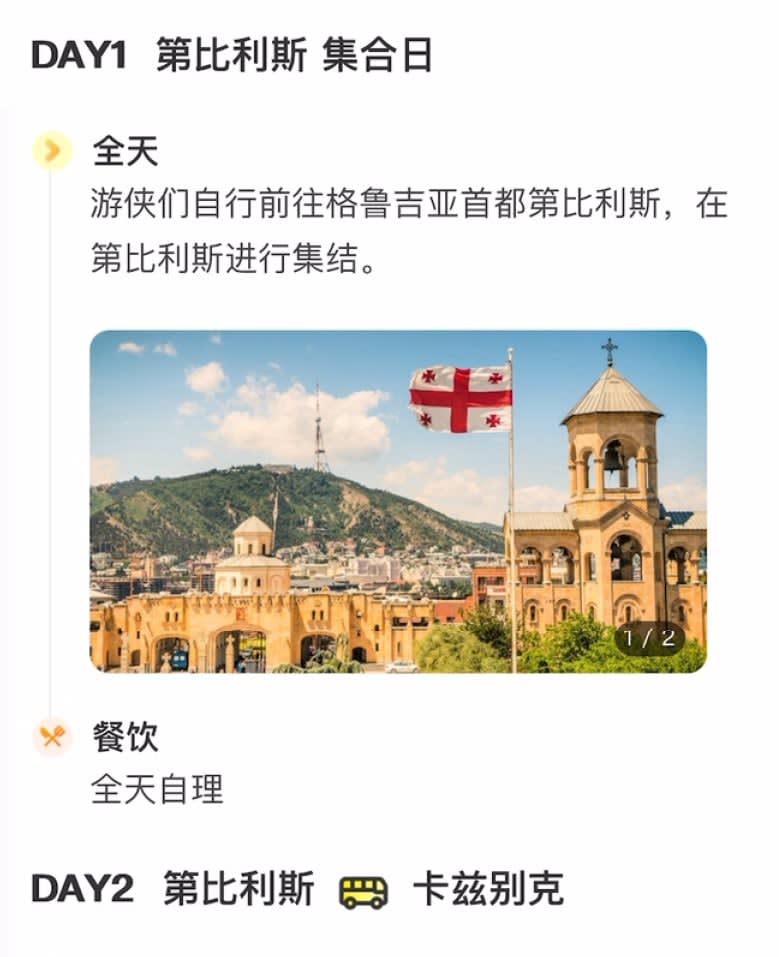The height and width of the screenshot is (957, 779).
Task: Open the Tbilisi flag photo in the carousel
Action: coord(398,501)
